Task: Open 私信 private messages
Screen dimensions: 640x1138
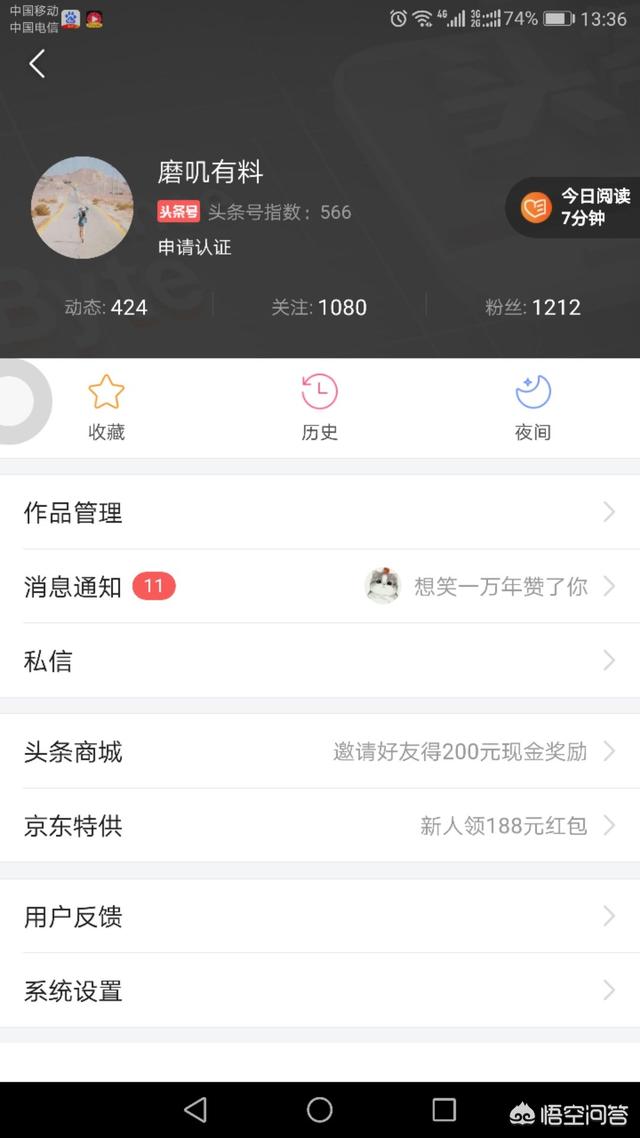Action: pyautogui.click(x=320, y=661)
